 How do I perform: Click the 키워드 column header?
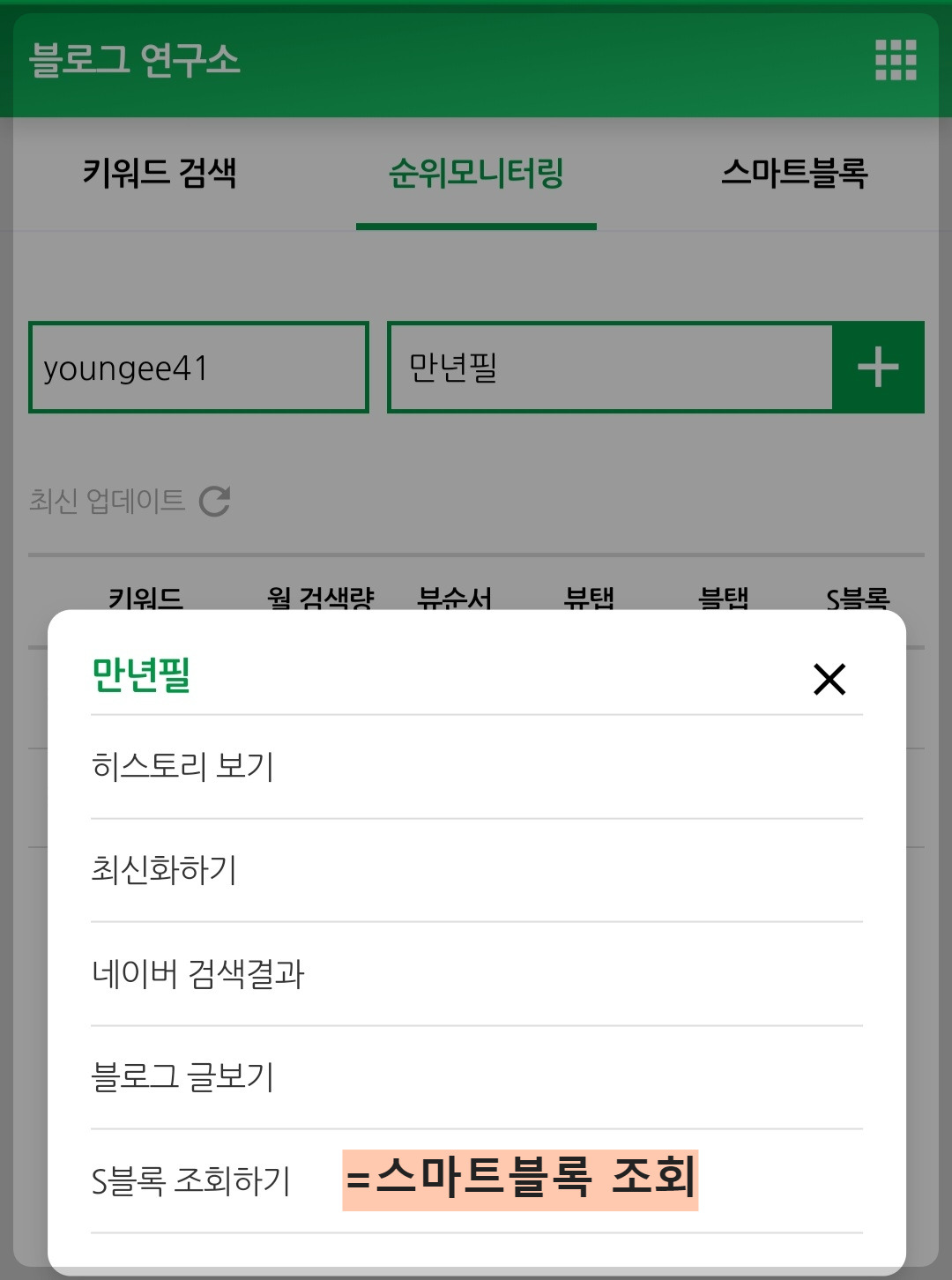click(x=144, y=596)
